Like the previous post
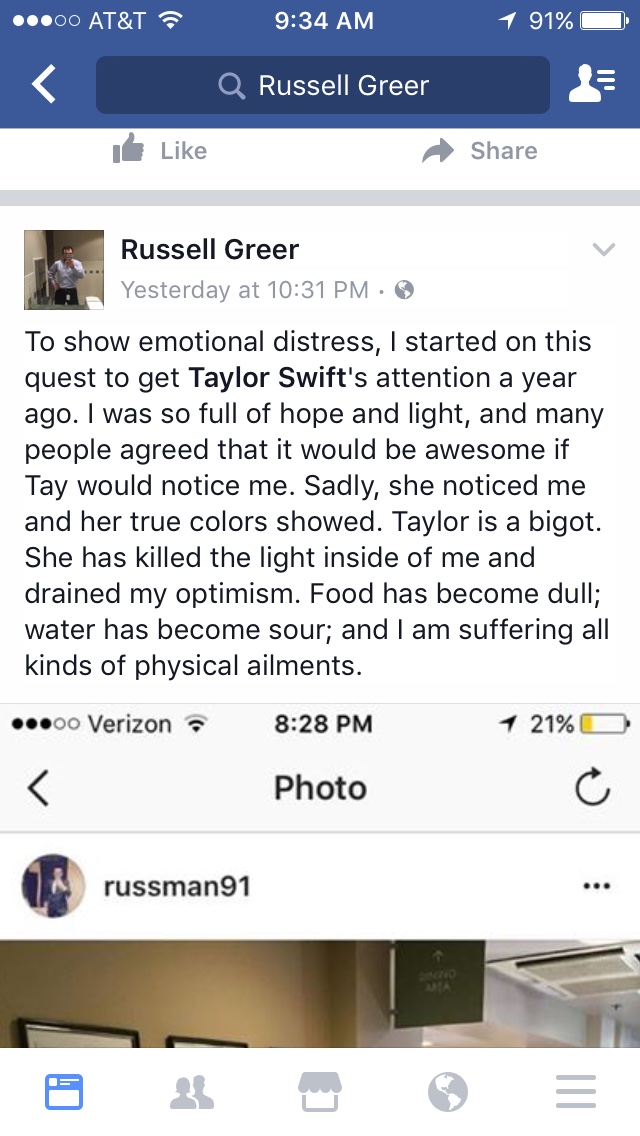The width and height of the screenshot is (640, 1136). pyautogui.click(x=160, y=150)
